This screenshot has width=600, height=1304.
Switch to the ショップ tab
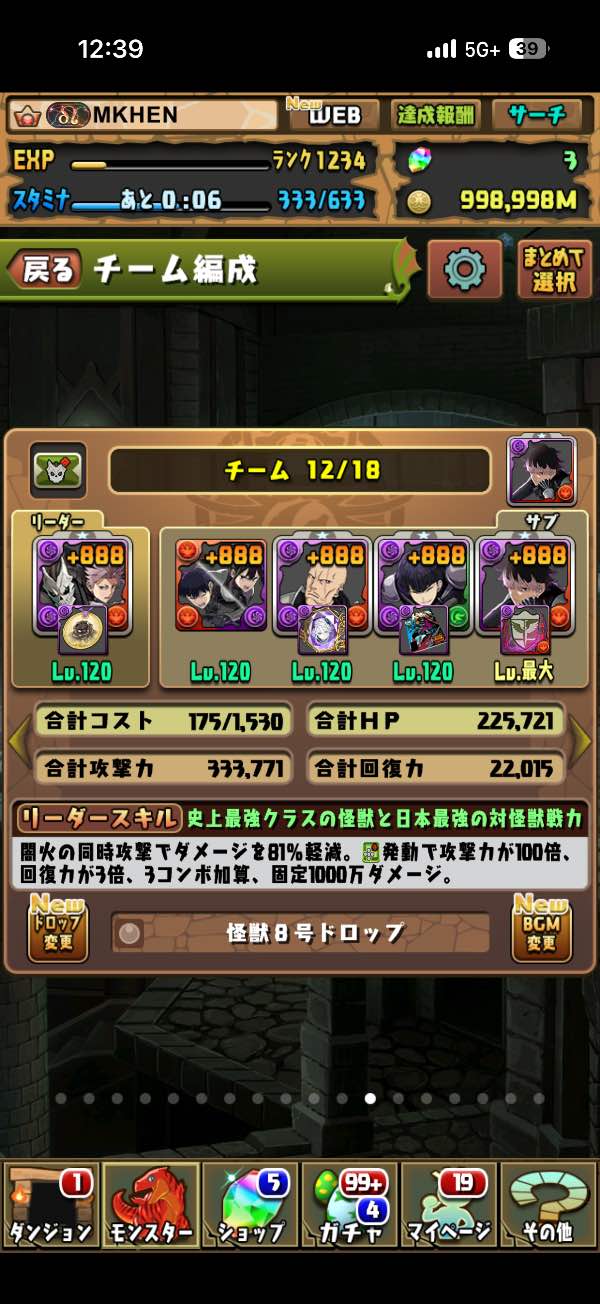tap(250, 1204)
